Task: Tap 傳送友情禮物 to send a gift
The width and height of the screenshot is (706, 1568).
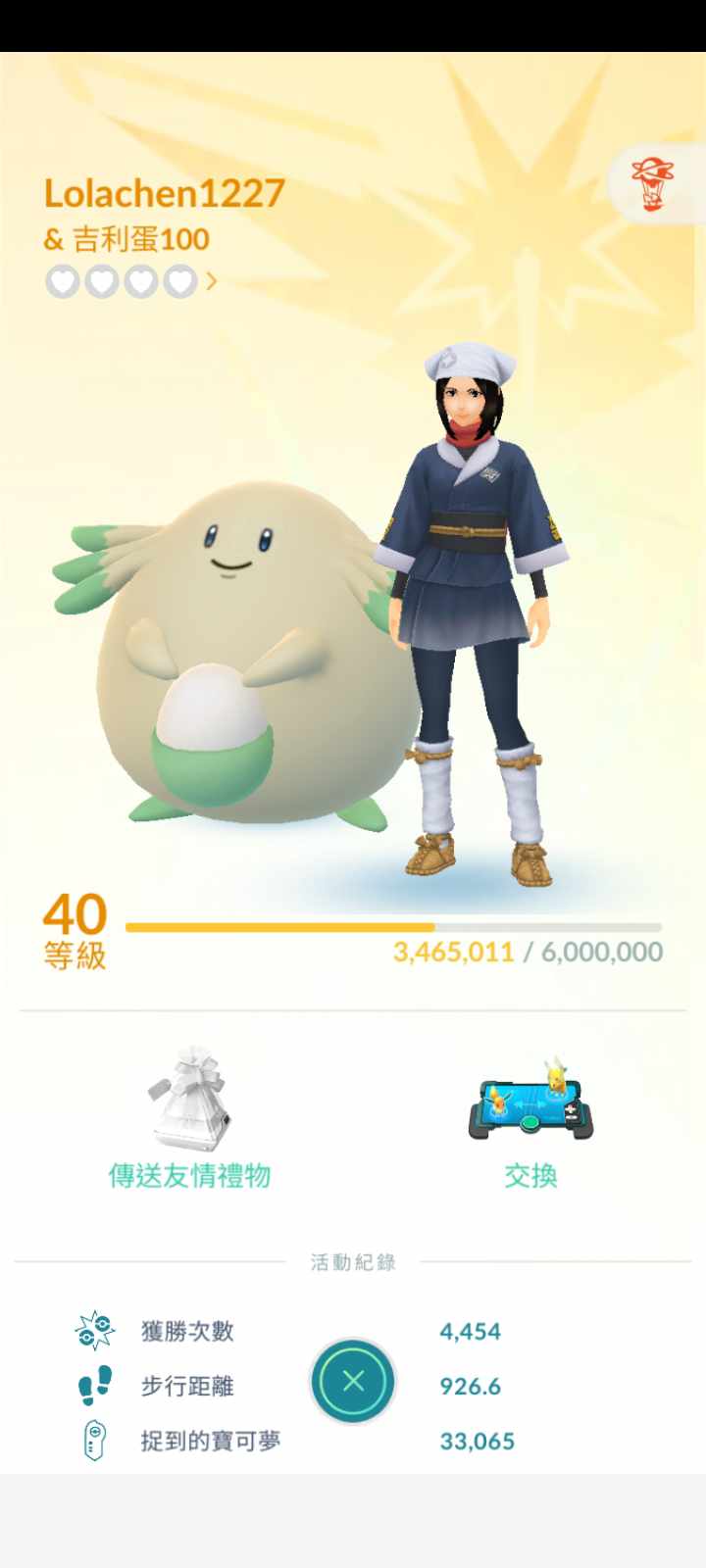Action: tap(189, 1117)
